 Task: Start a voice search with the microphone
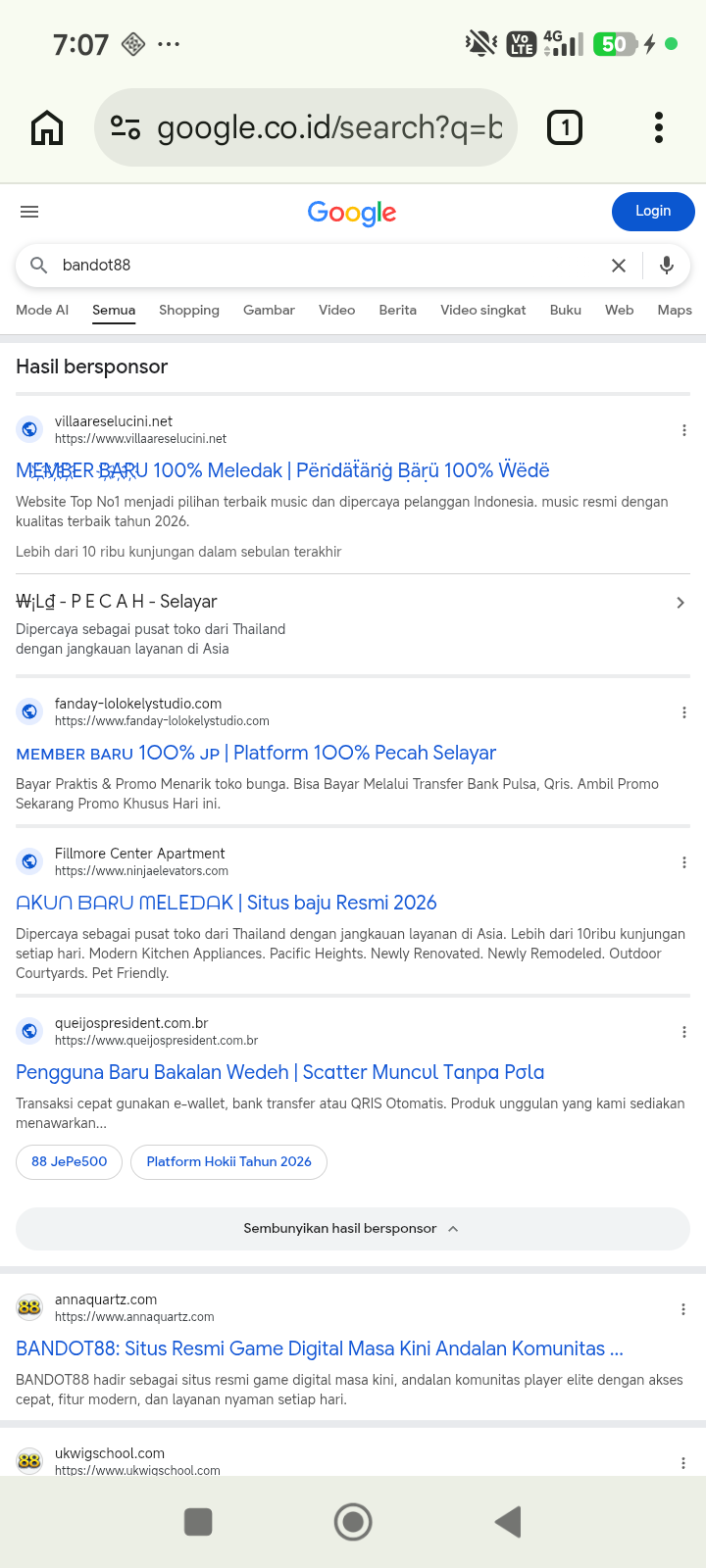coord(667,266)
